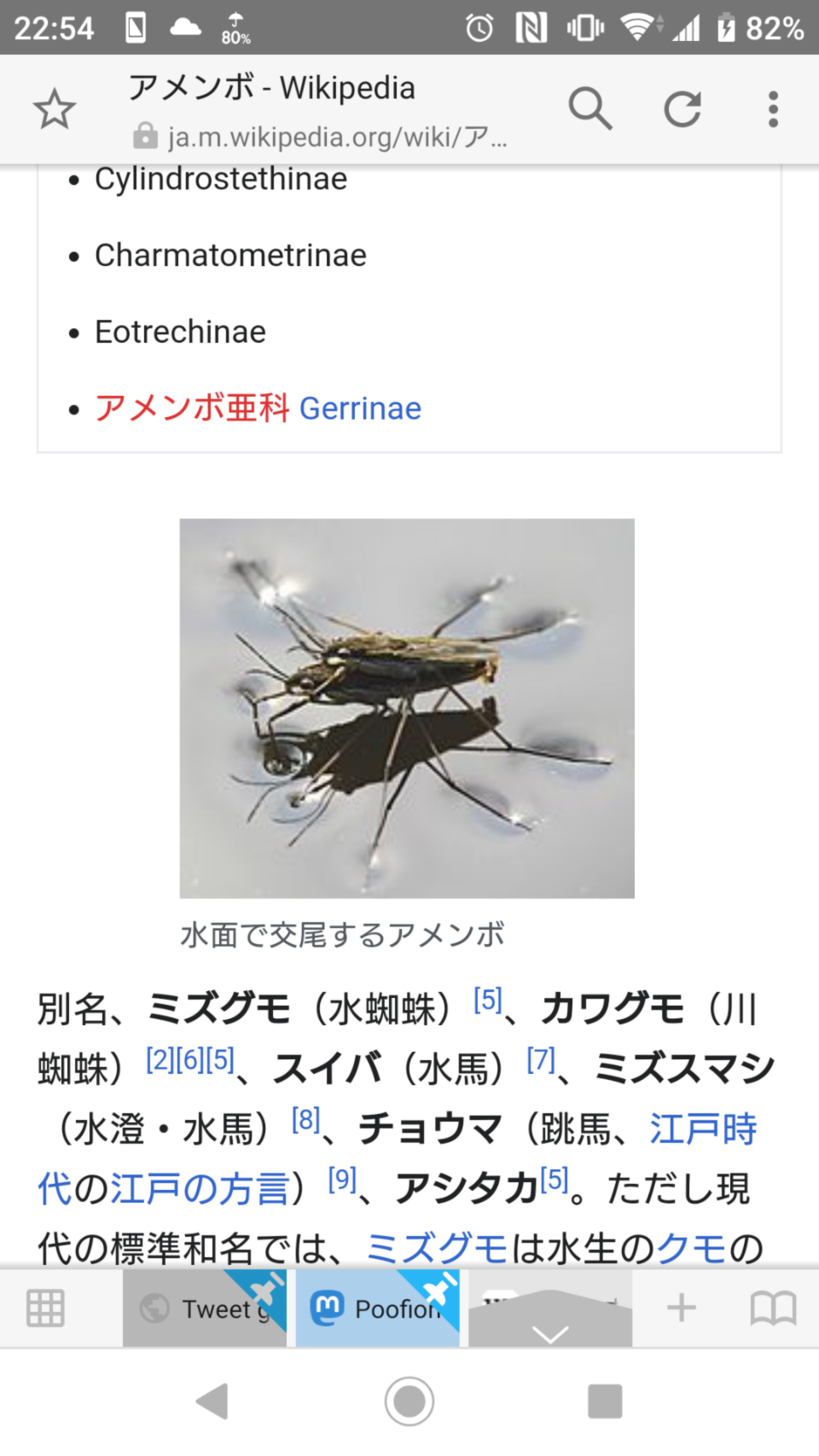Bookmark this page with the star icon
This screenshot has height=1456, width=819.
click(x=55, y=109)
